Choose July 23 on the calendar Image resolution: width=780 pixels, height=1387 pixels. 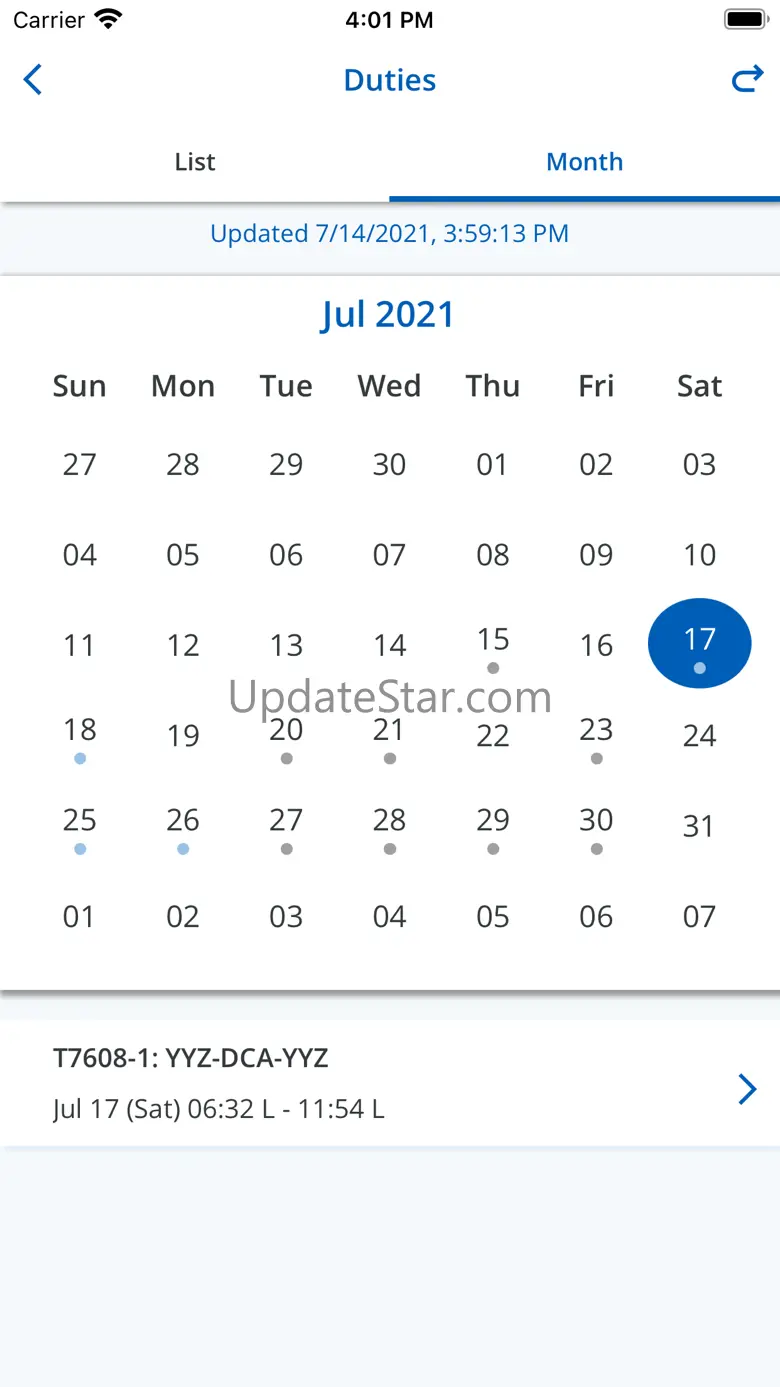click(x=596, y=736)
